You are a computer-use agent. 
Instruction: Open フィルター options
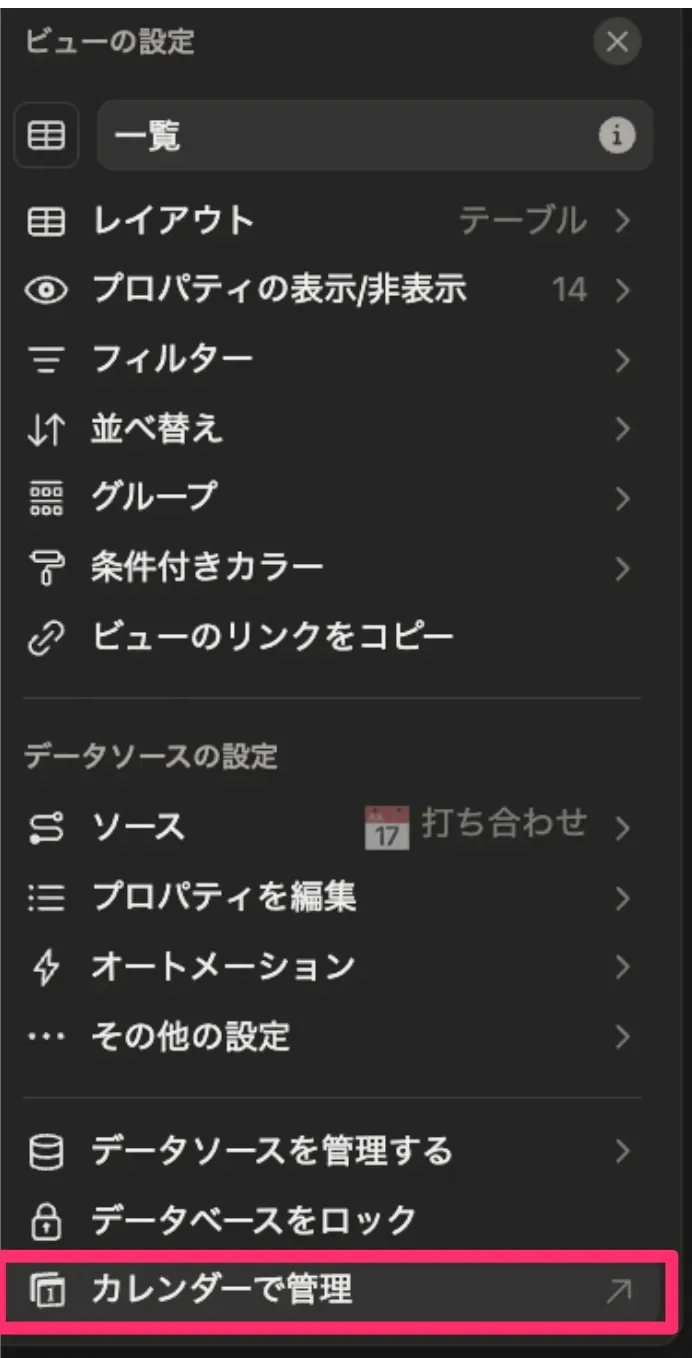tap(330, 359)
